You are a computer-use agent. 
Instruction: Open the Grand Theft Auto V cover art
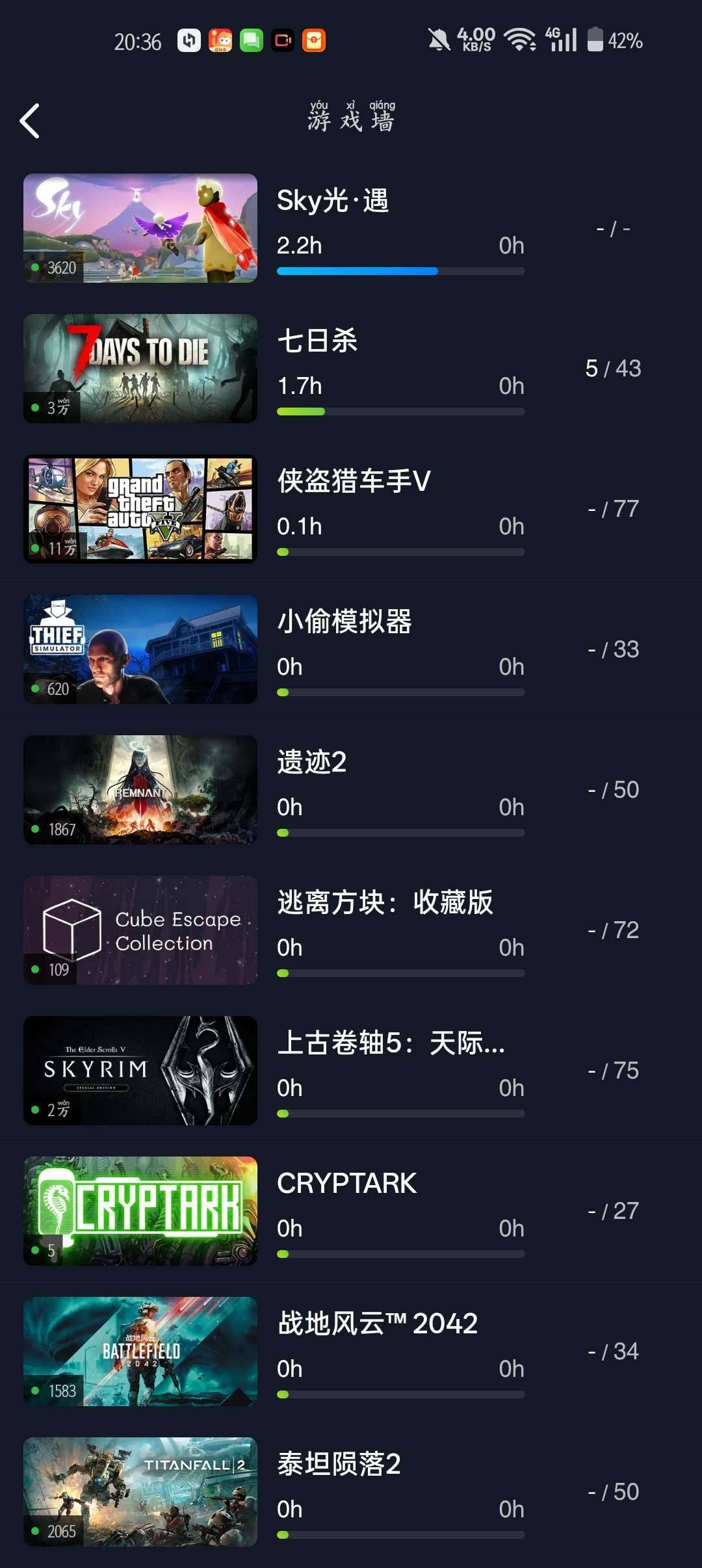(x=140, y=508)
